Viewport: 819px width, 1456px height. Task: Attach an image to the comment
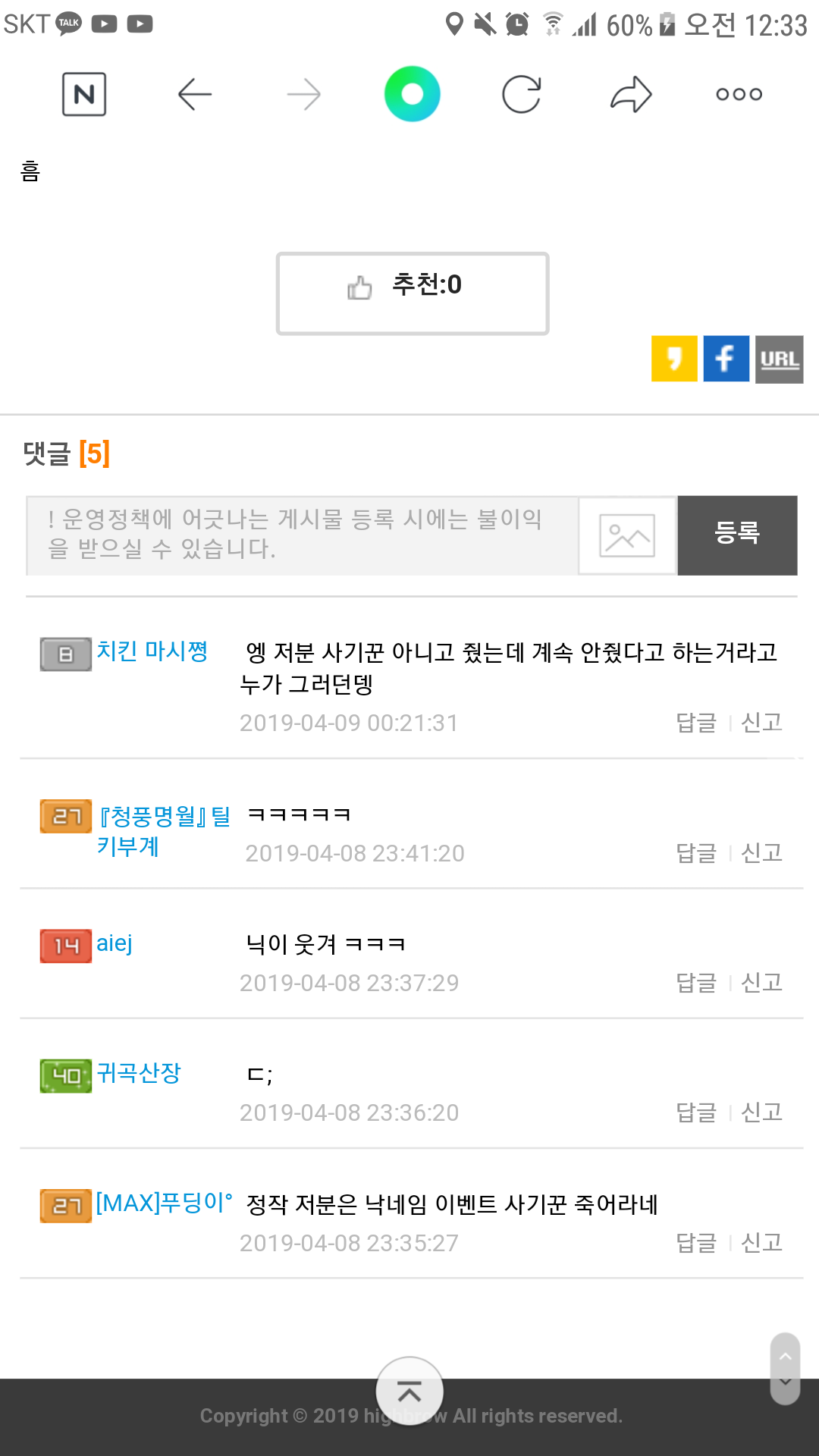coord(627,535)
